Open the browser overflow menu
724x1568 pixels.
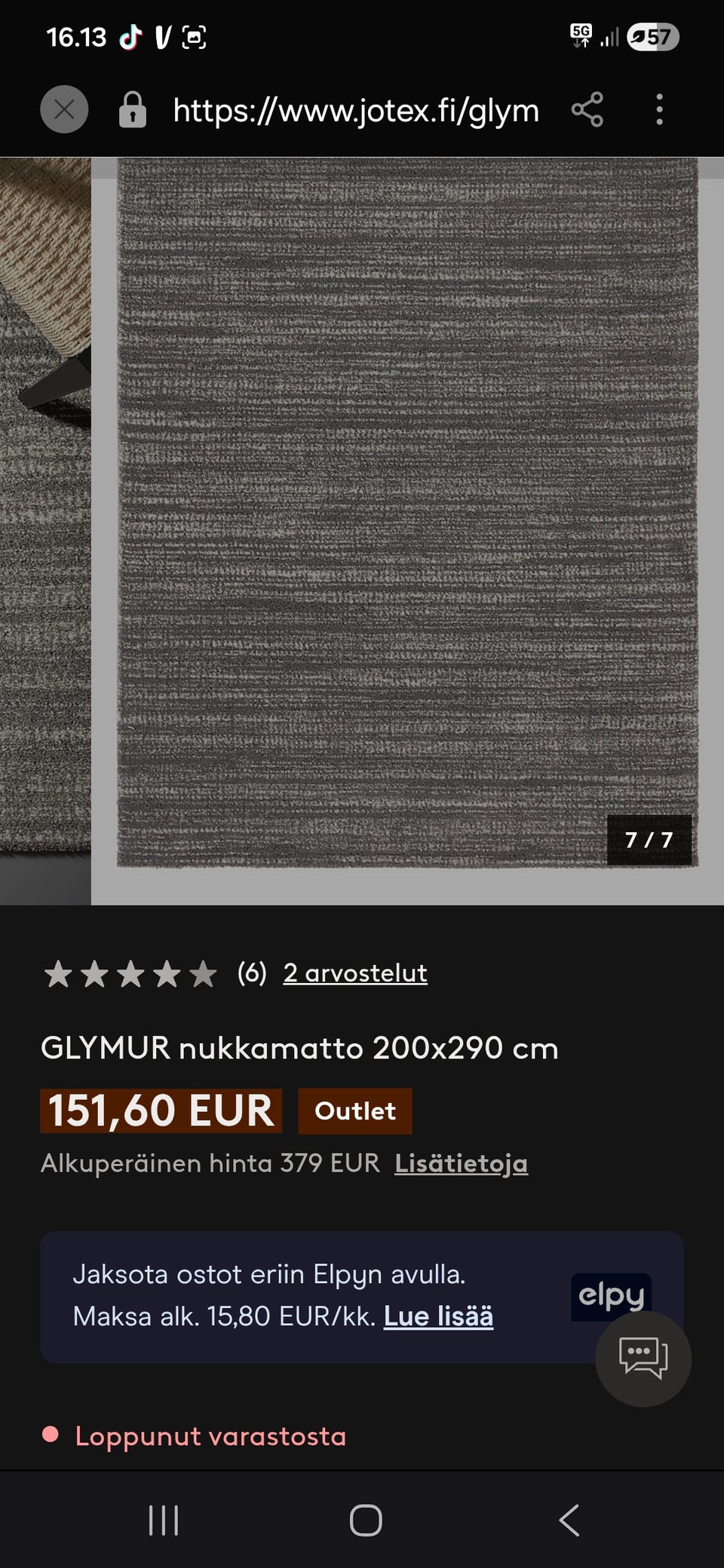click(659, 110)
